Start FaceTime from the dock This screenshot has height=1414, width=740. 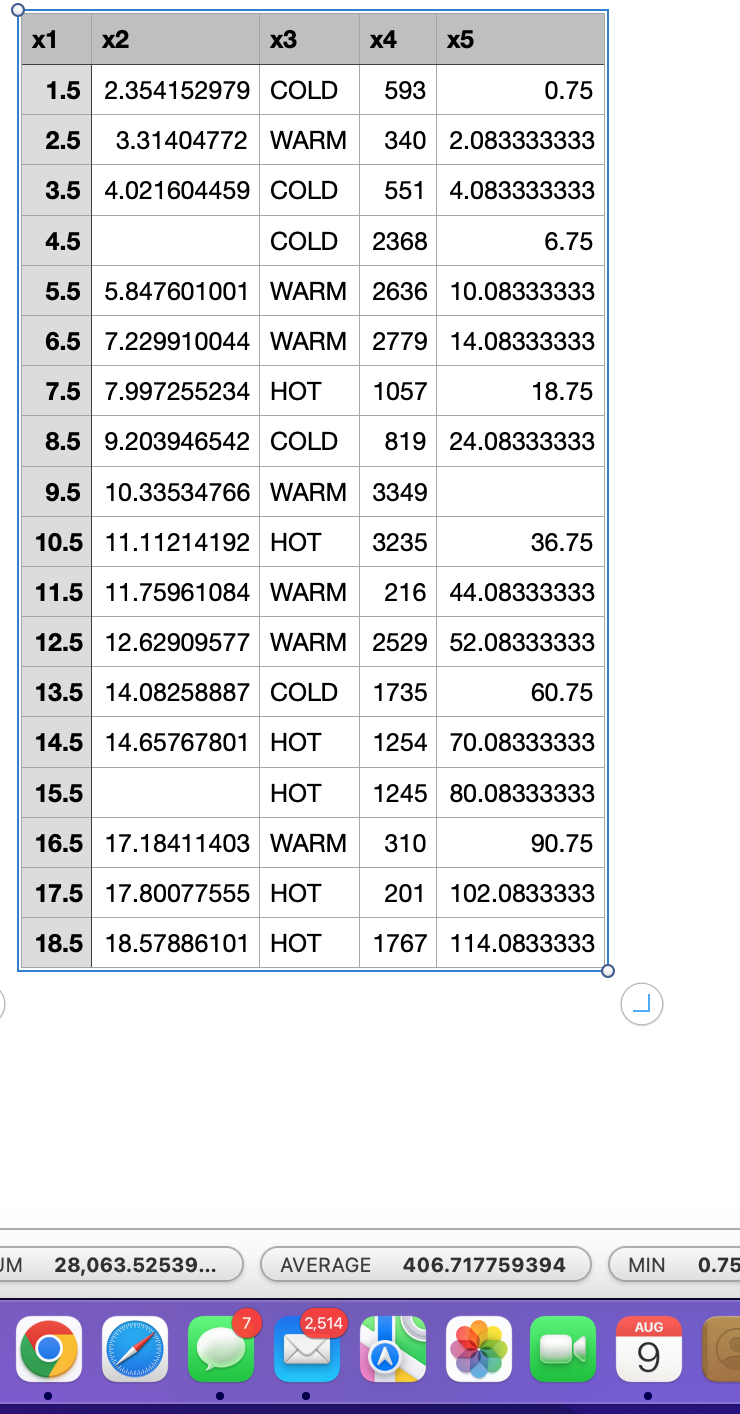[x=562, y=1350]
